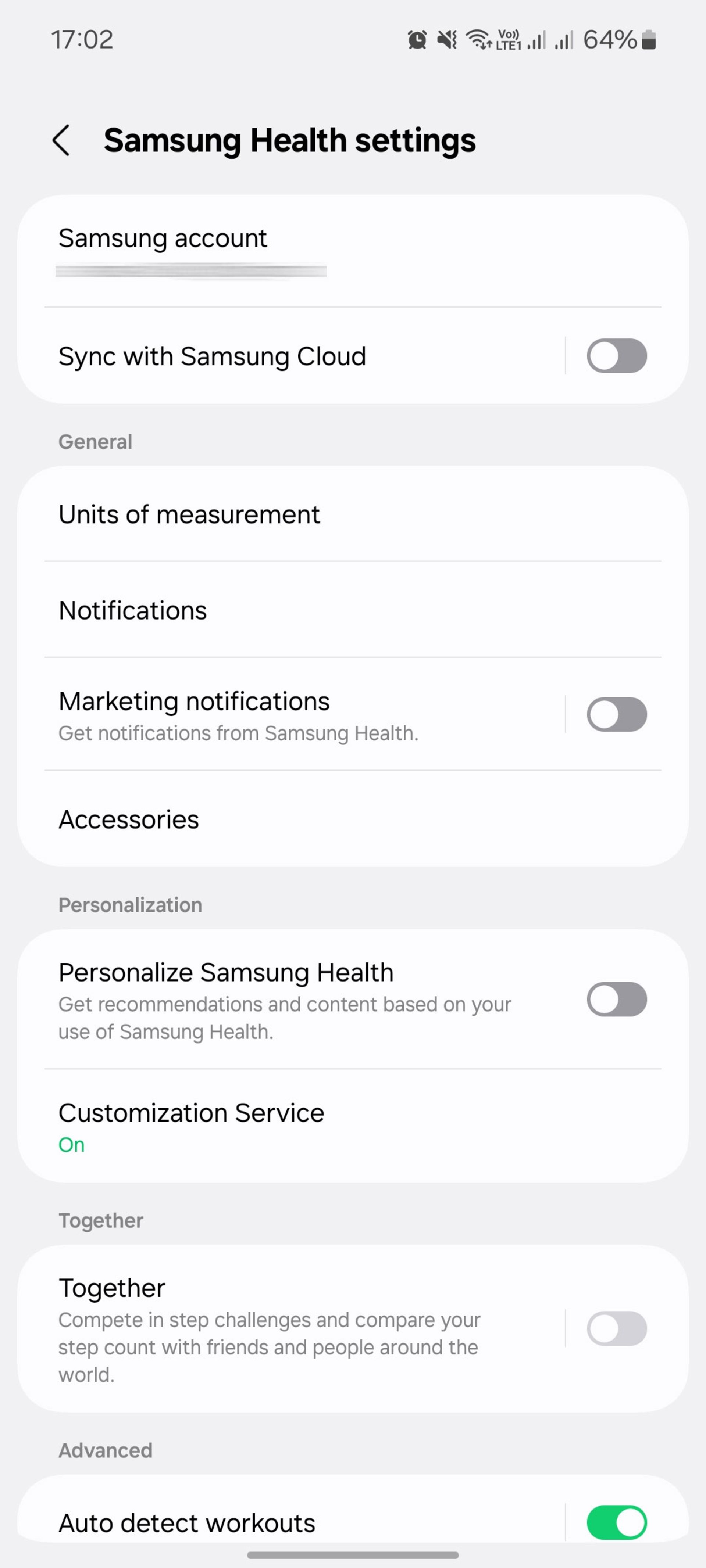Image resolution: width=706 pixels, height=1568 pixels.
Task: Open Units of measurement
Action: click(x=352, y=514)
